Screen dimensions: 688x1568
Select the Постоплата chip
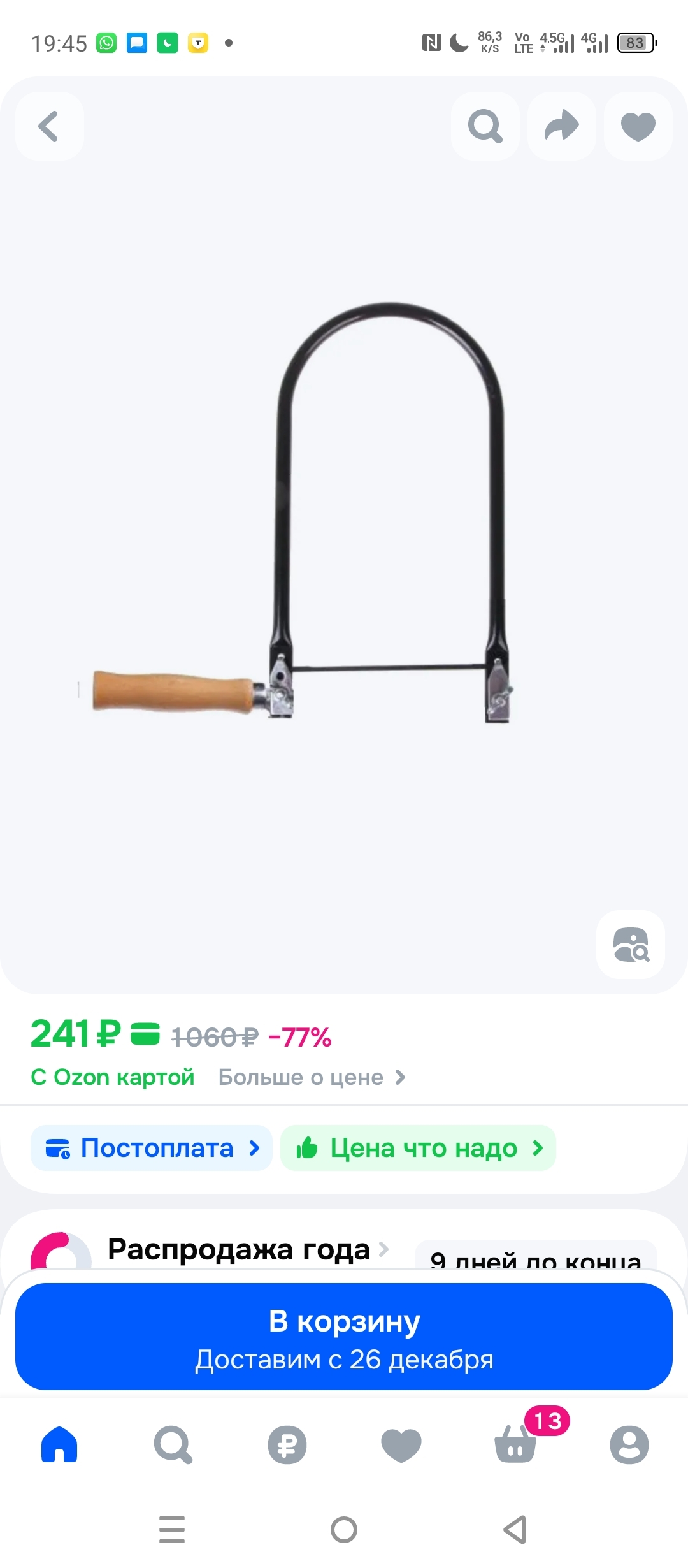tap(152, 1148)
